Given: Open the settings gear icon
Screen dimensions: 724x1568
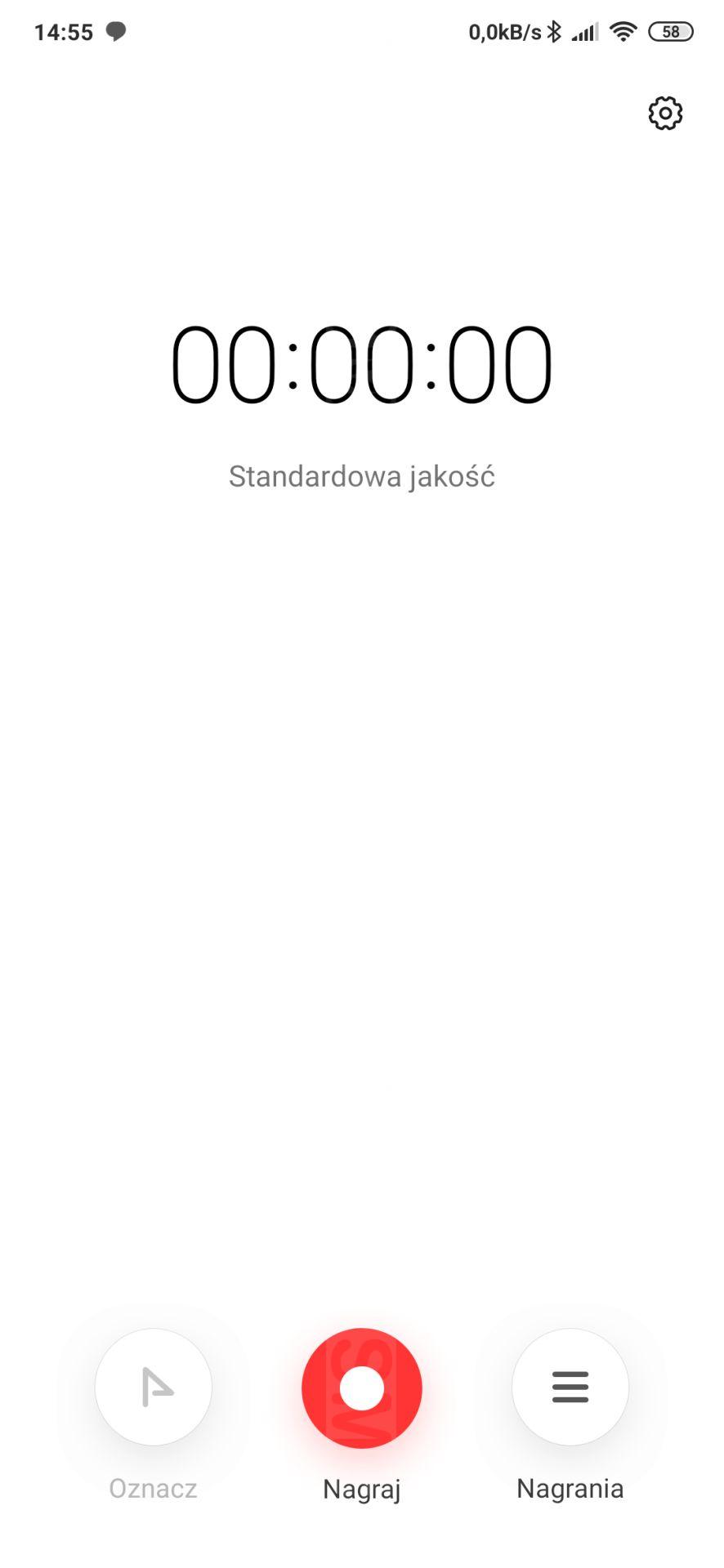Looking at the screenshot, I should click(665, 114).
